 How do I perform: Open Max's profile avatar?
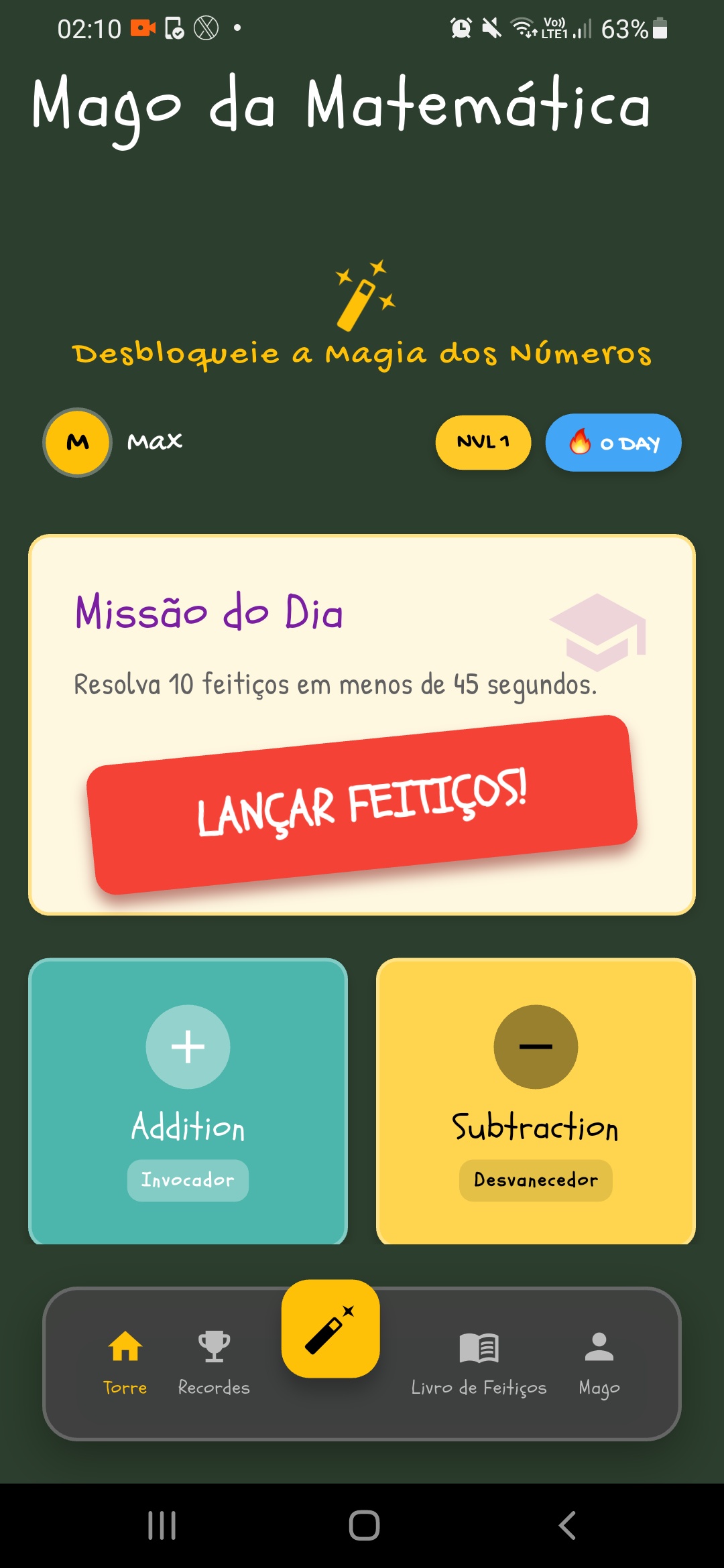tap(78, 442)
